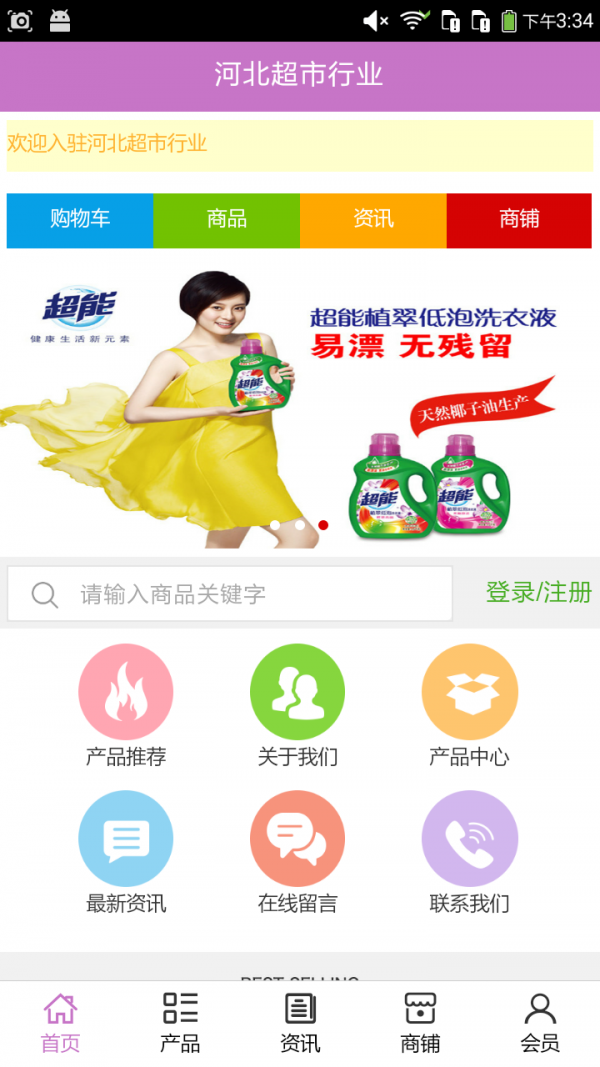600x1067 pixels.
Task: Tap the 登录/注册 login link
Action: [x=538, y=592]
